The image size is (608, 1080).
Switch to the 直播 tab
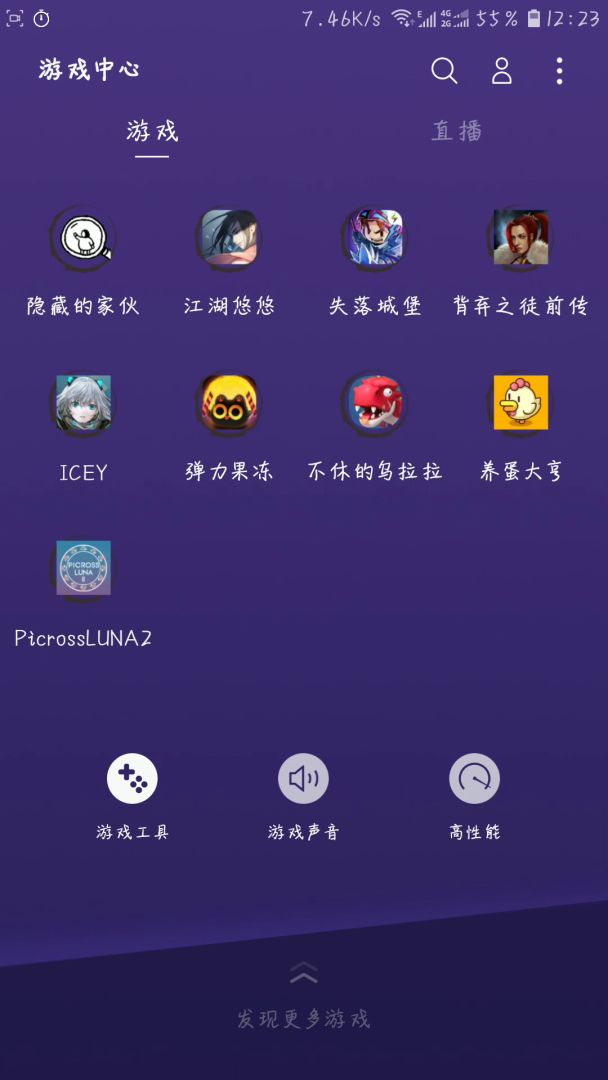coord(457,131)
